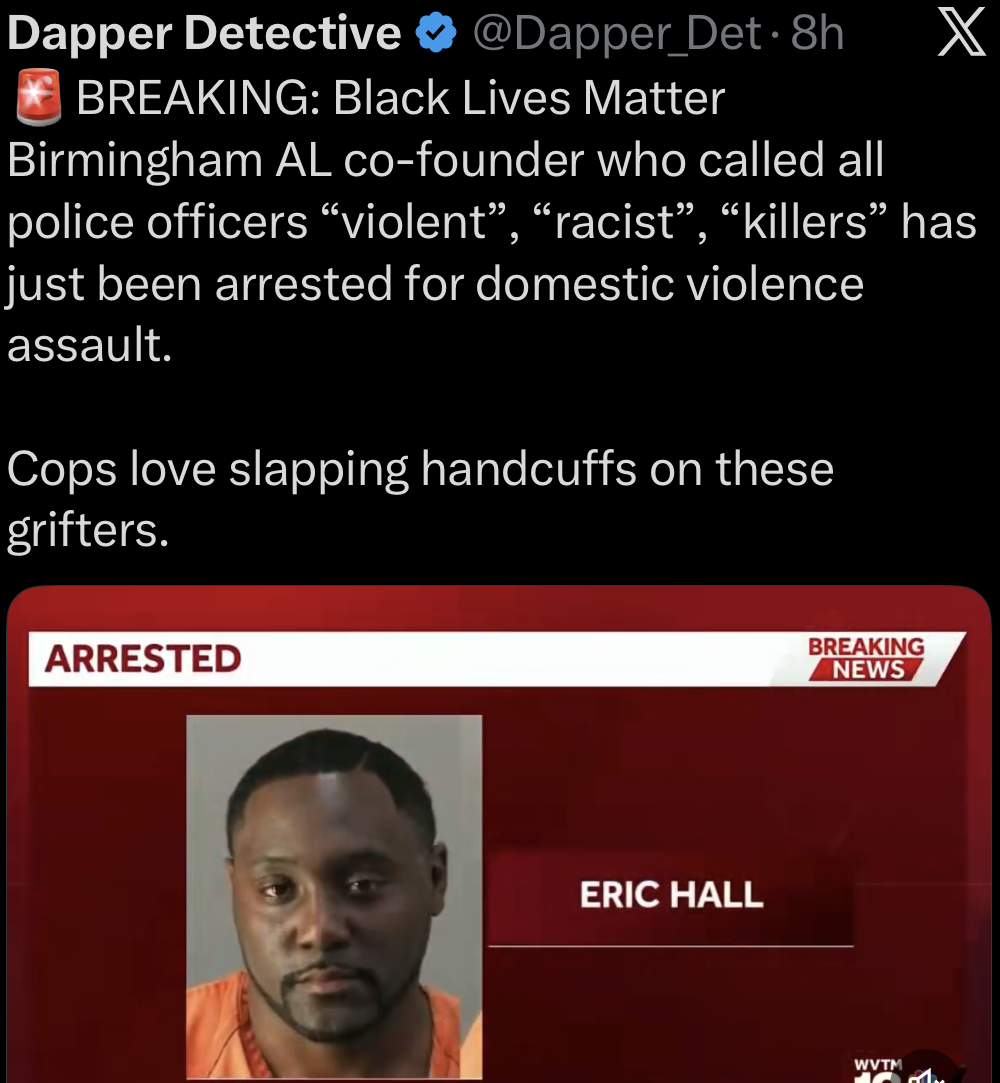Open the Dapper Detective profile name
This screenshot has width=1000, height=1083.
(x=204, y=34)
